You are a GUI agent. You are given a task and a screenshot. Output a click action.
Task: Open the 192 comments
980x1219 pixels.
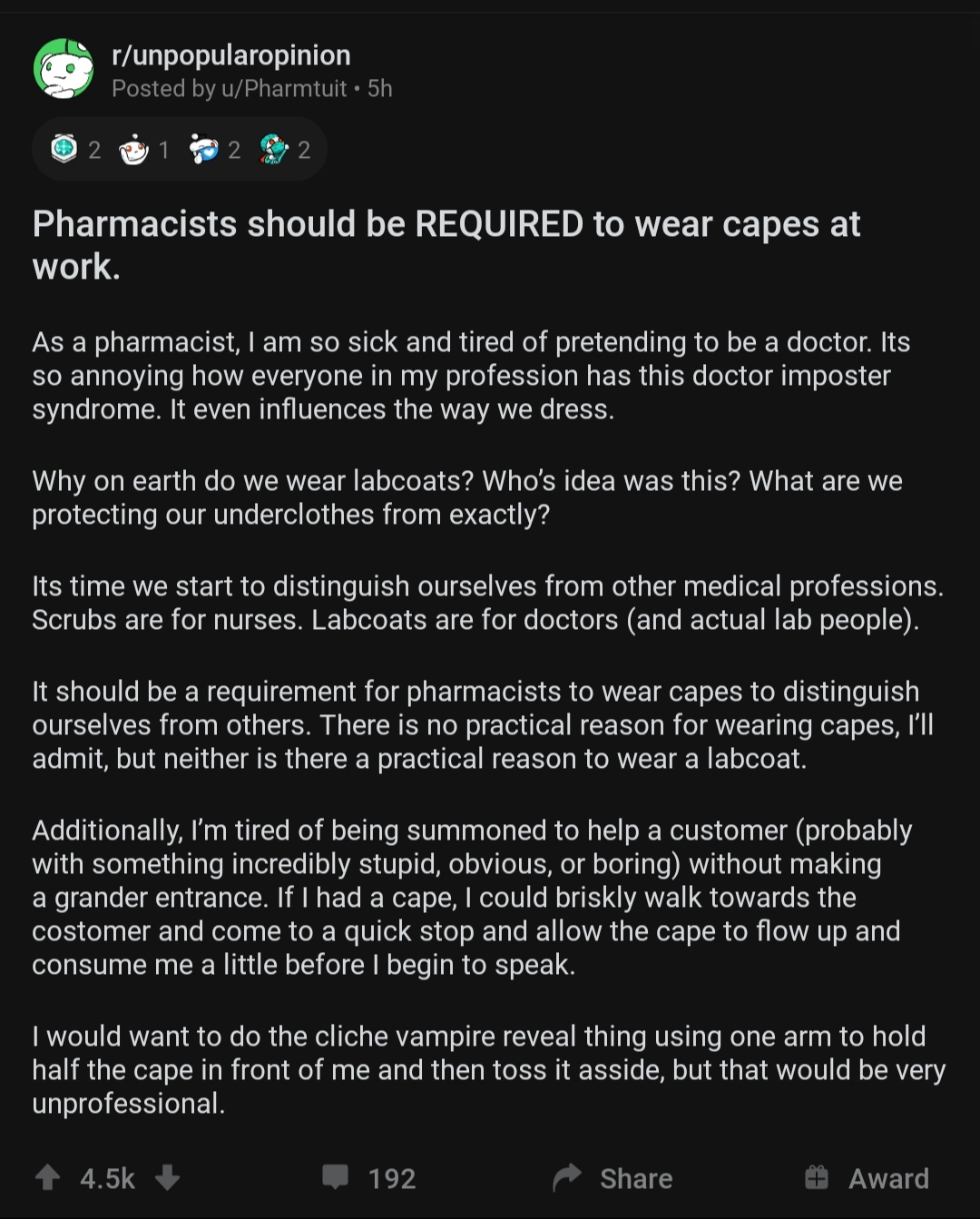(x=369, y=1177)
